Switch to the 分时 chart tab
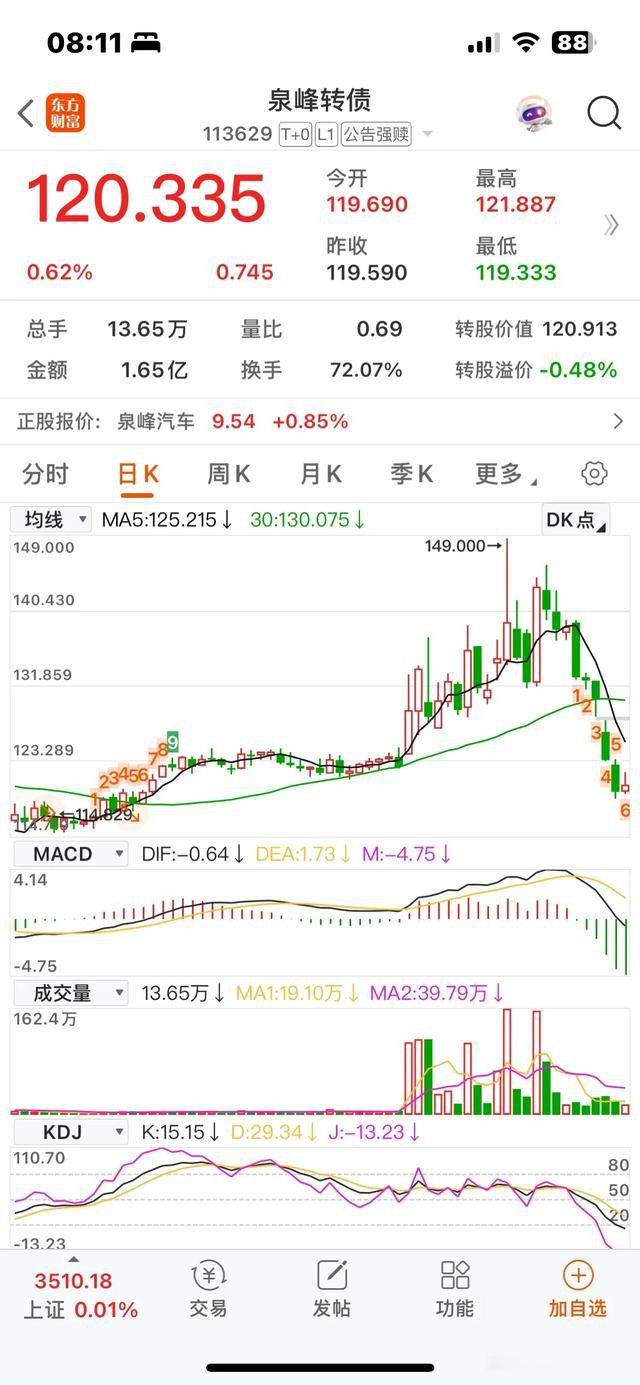Image resolution: width=640 pixels, height=1385 pixels. (x=46, y=474)
